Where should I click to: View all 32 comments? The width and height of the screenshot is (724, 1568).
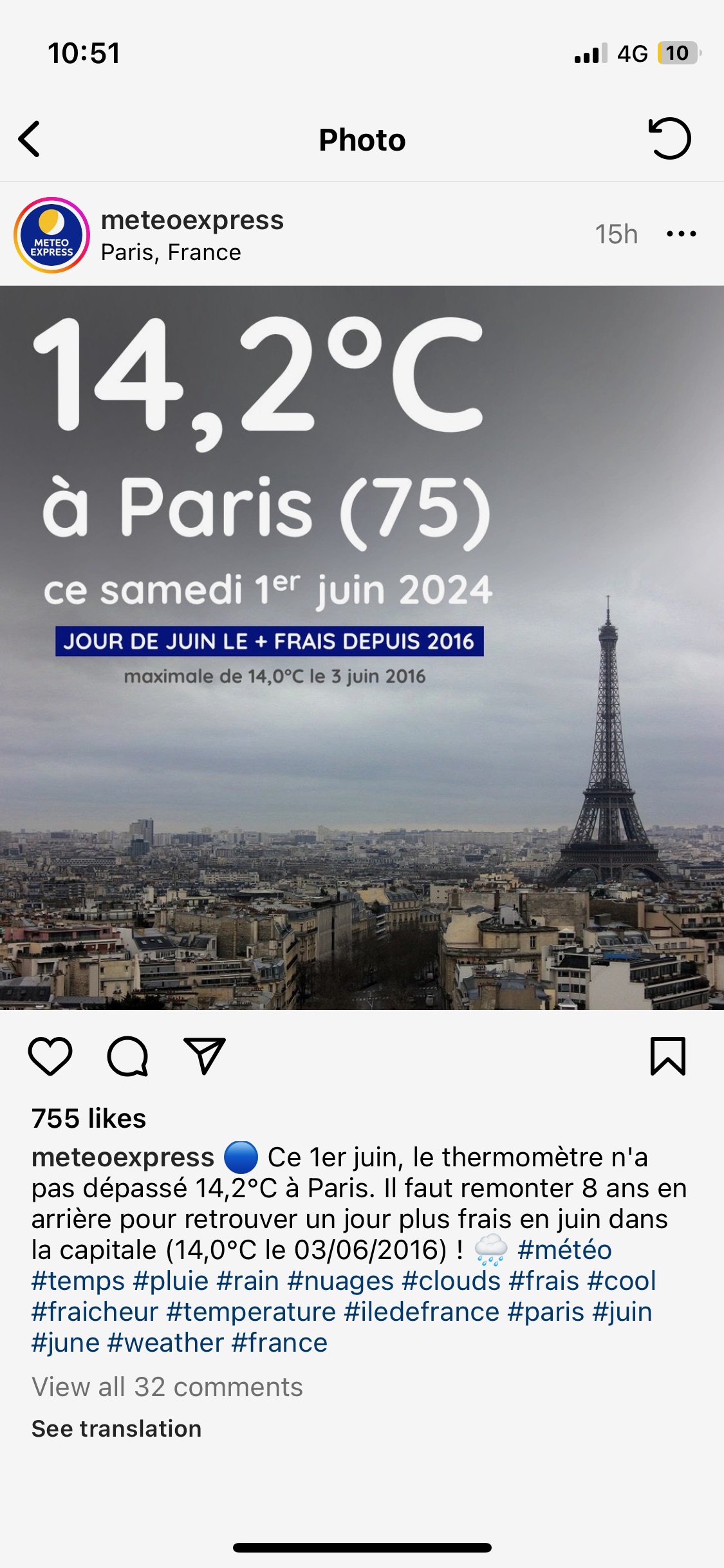167,1387
